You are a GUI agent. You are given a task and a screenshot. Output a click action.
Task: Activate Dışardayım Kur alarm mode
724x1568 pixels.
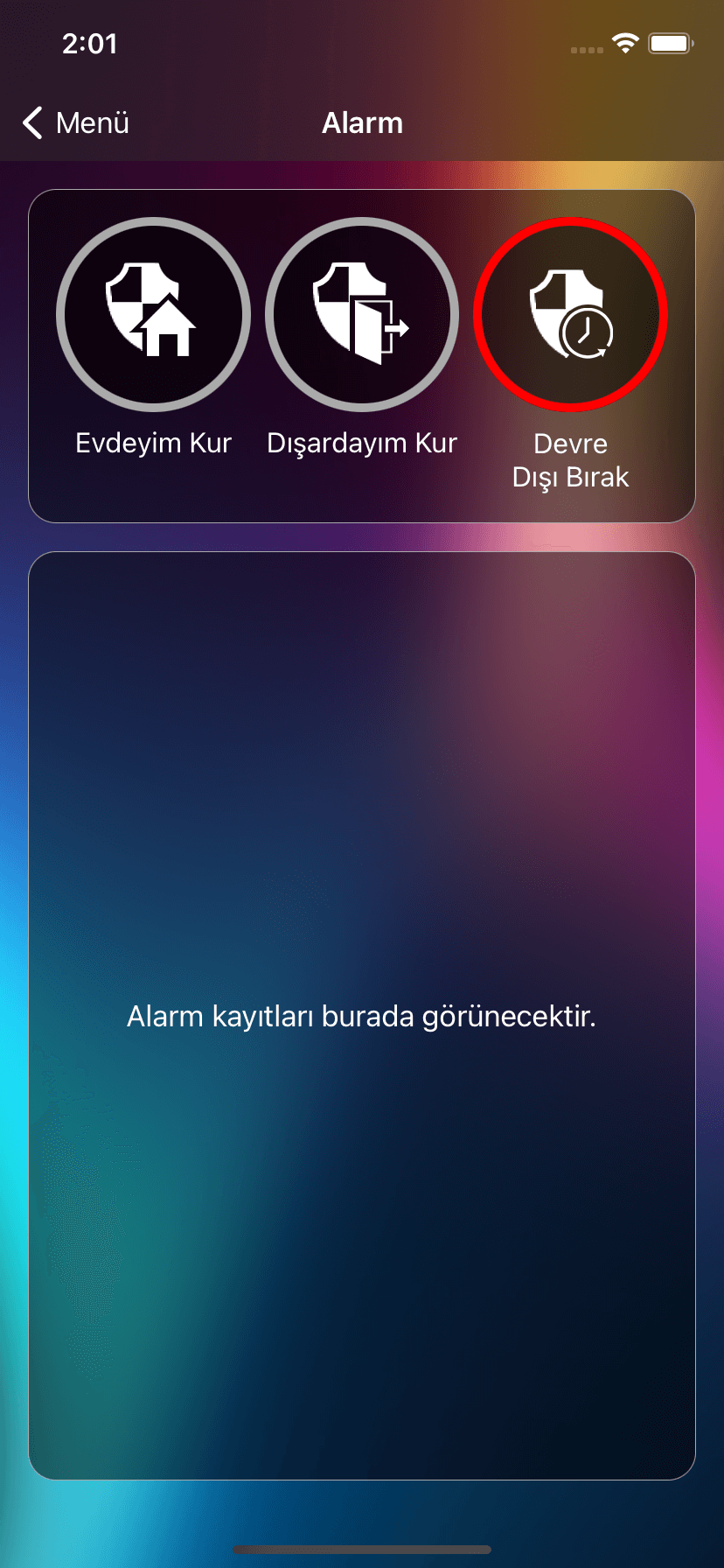click(x=362, y=315)
